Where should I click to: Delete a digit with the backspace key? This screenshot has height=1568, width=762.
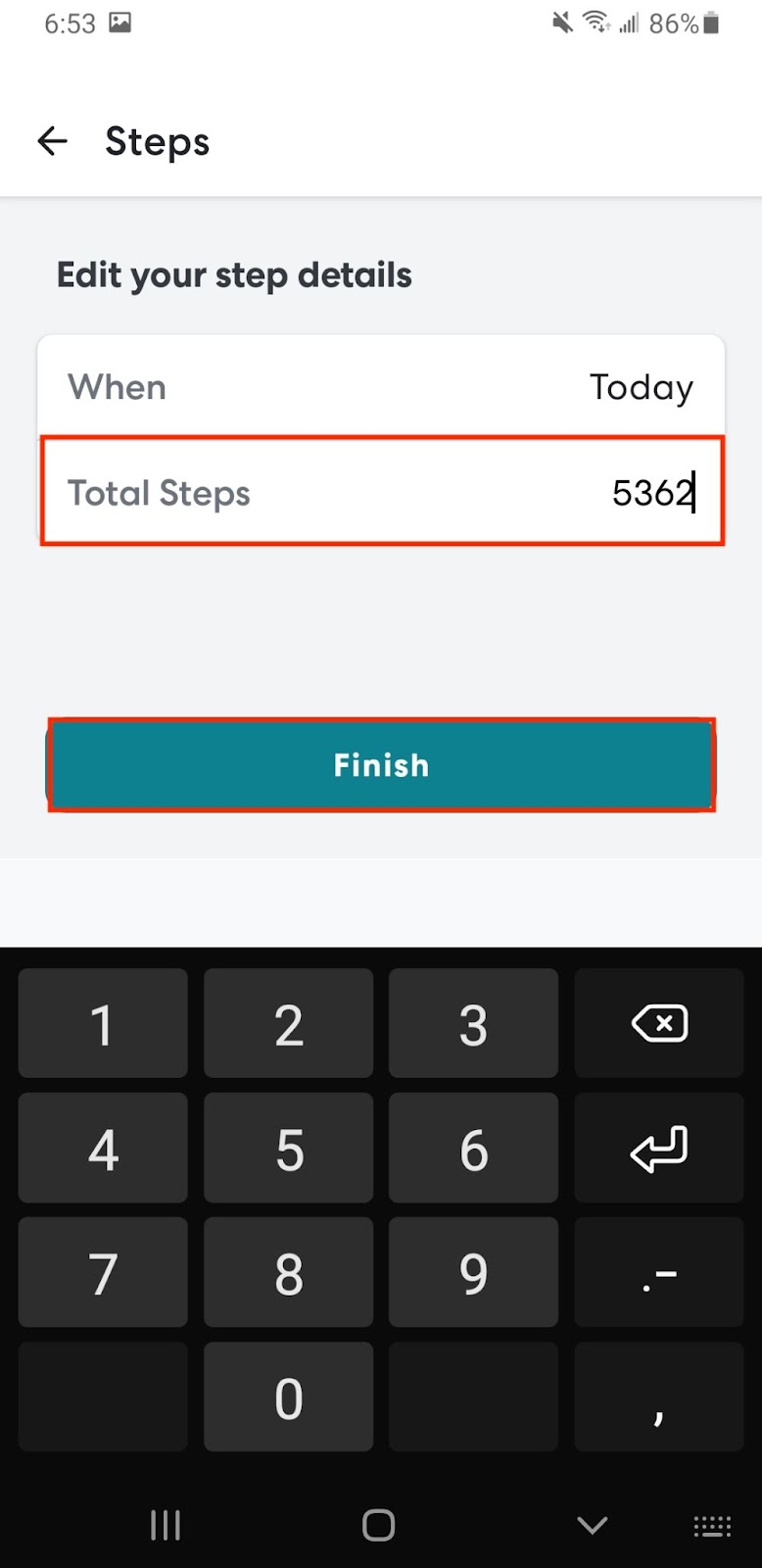pyautogui.click(x=659, y=1024)
